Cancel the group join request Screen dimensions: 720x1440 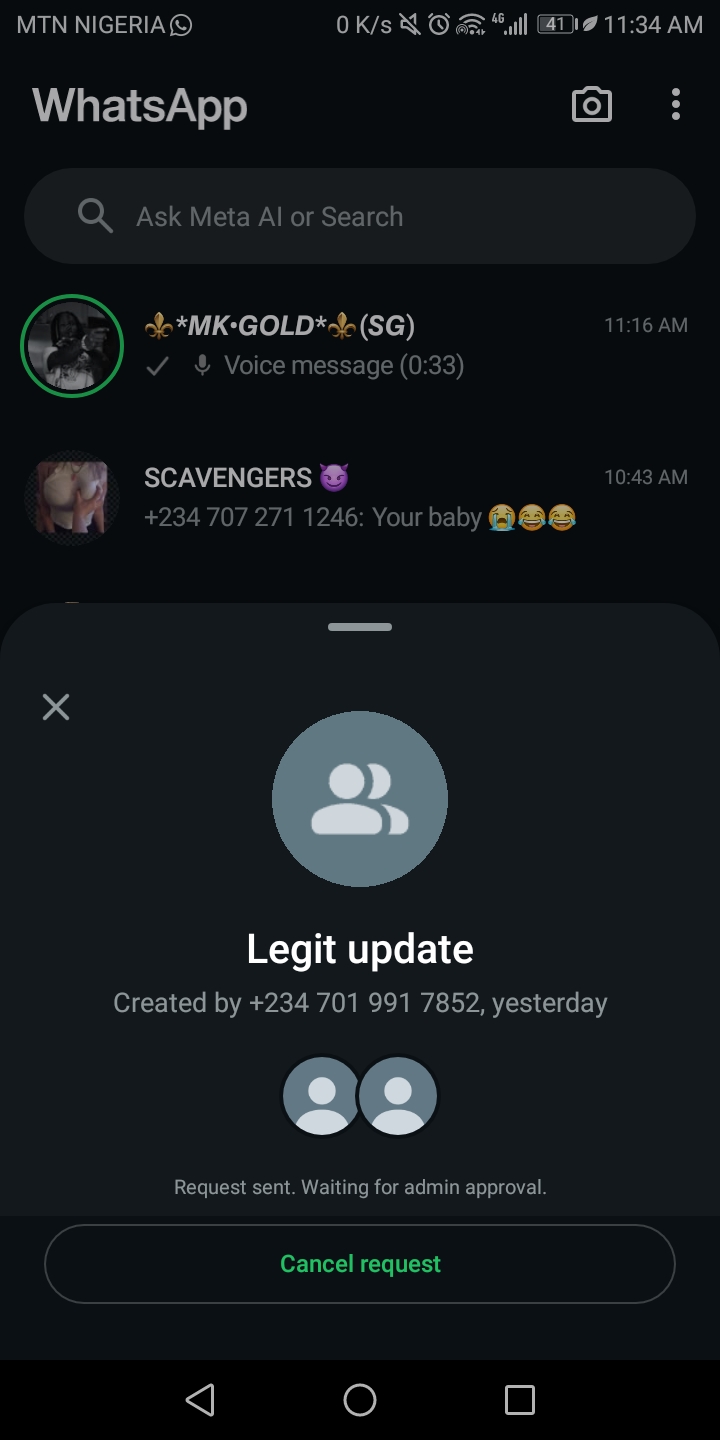point(360,1264)
